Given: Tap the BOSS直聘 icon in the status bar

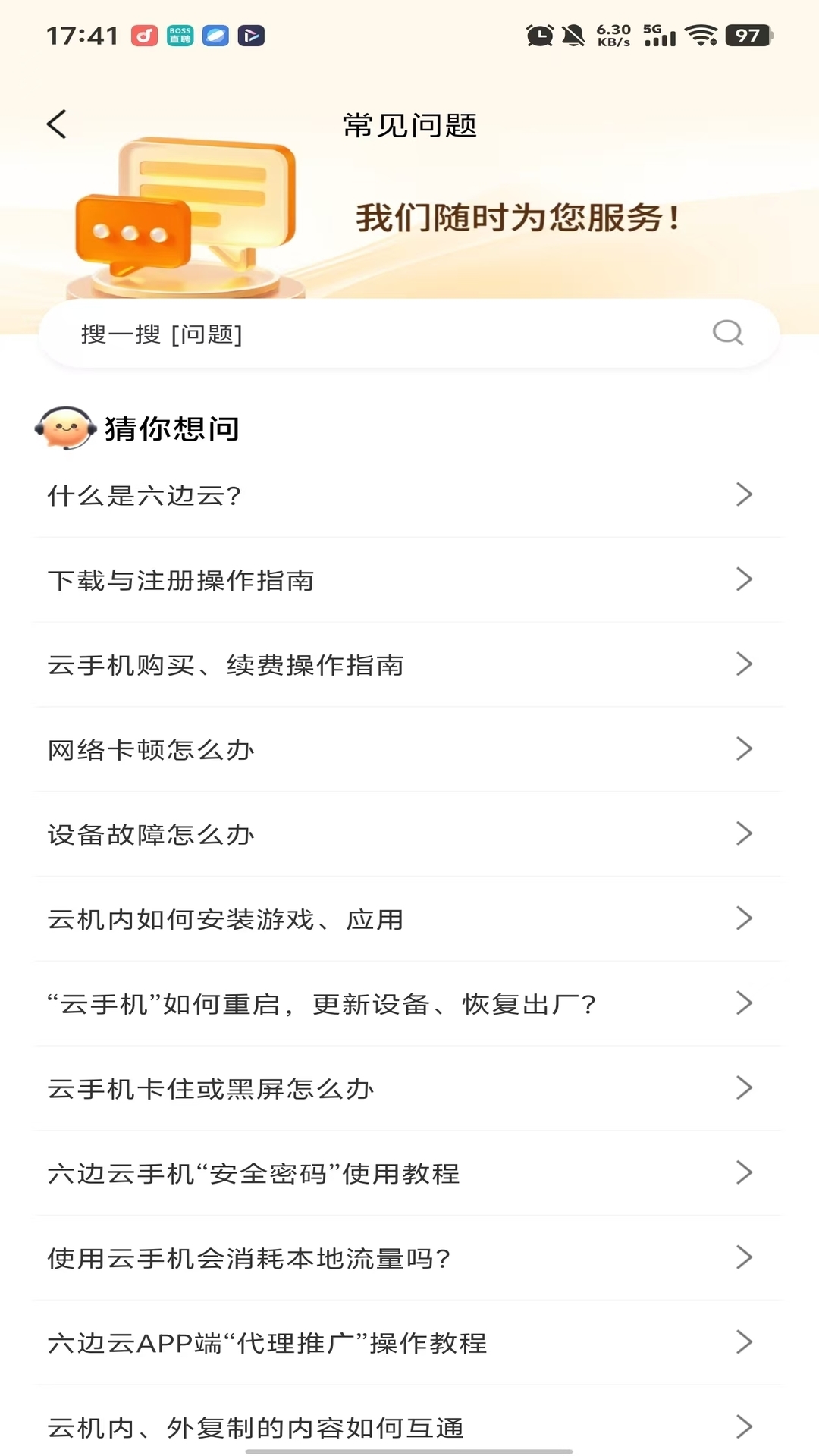Looking at the screenshot, I should click(180, 34).
